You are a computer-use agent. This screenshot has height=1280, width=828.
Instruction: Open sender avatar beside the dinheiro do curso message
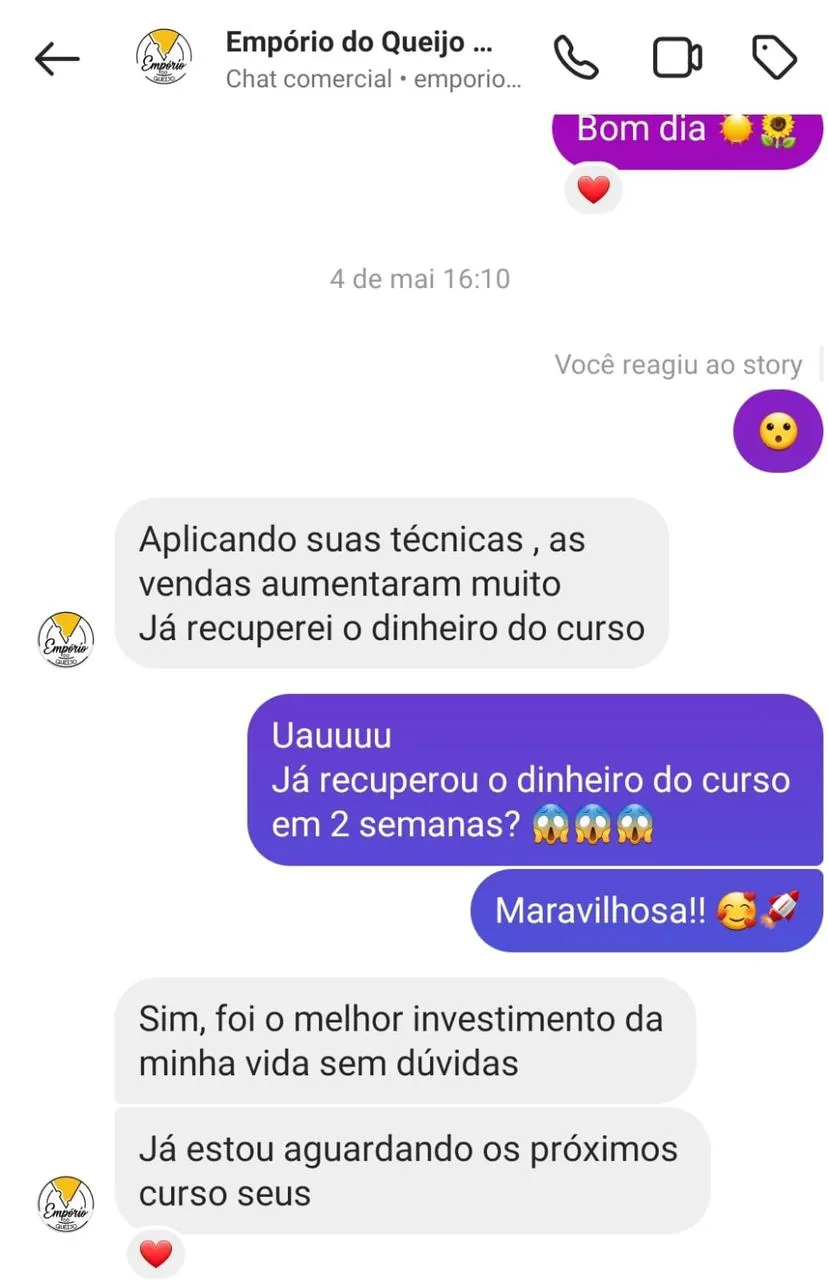pyautogui.click(x=66, y=639)
